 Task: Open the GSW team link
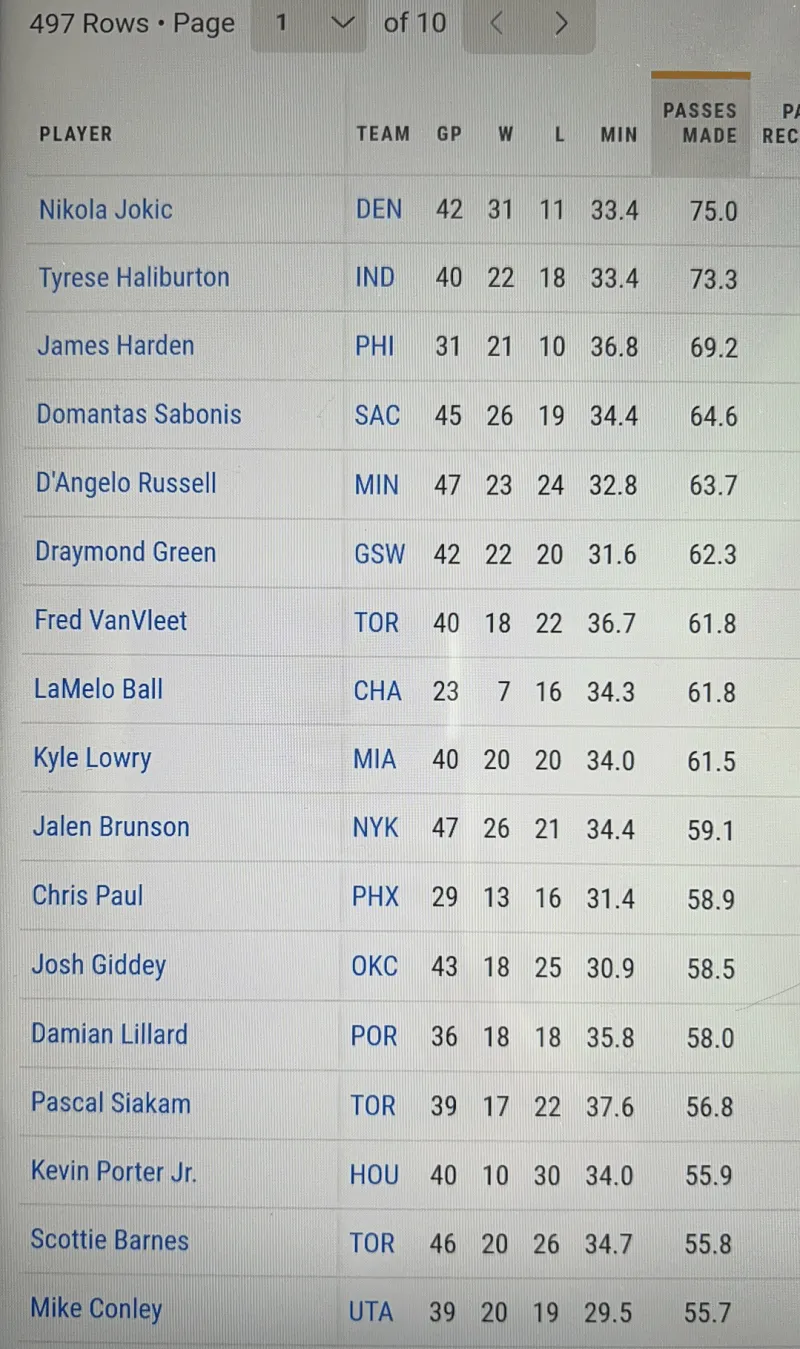380,553
